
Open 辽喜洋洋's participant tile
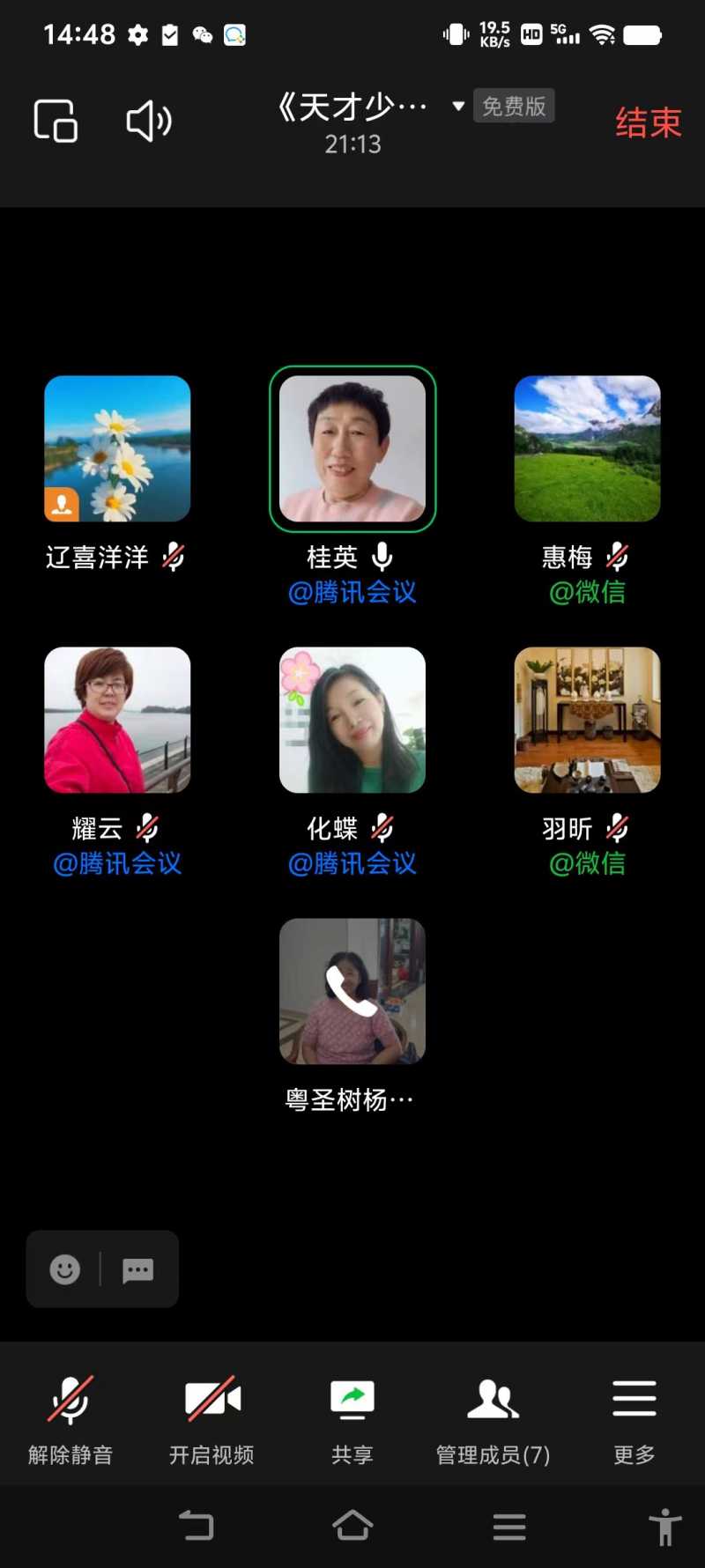(117, 448)
